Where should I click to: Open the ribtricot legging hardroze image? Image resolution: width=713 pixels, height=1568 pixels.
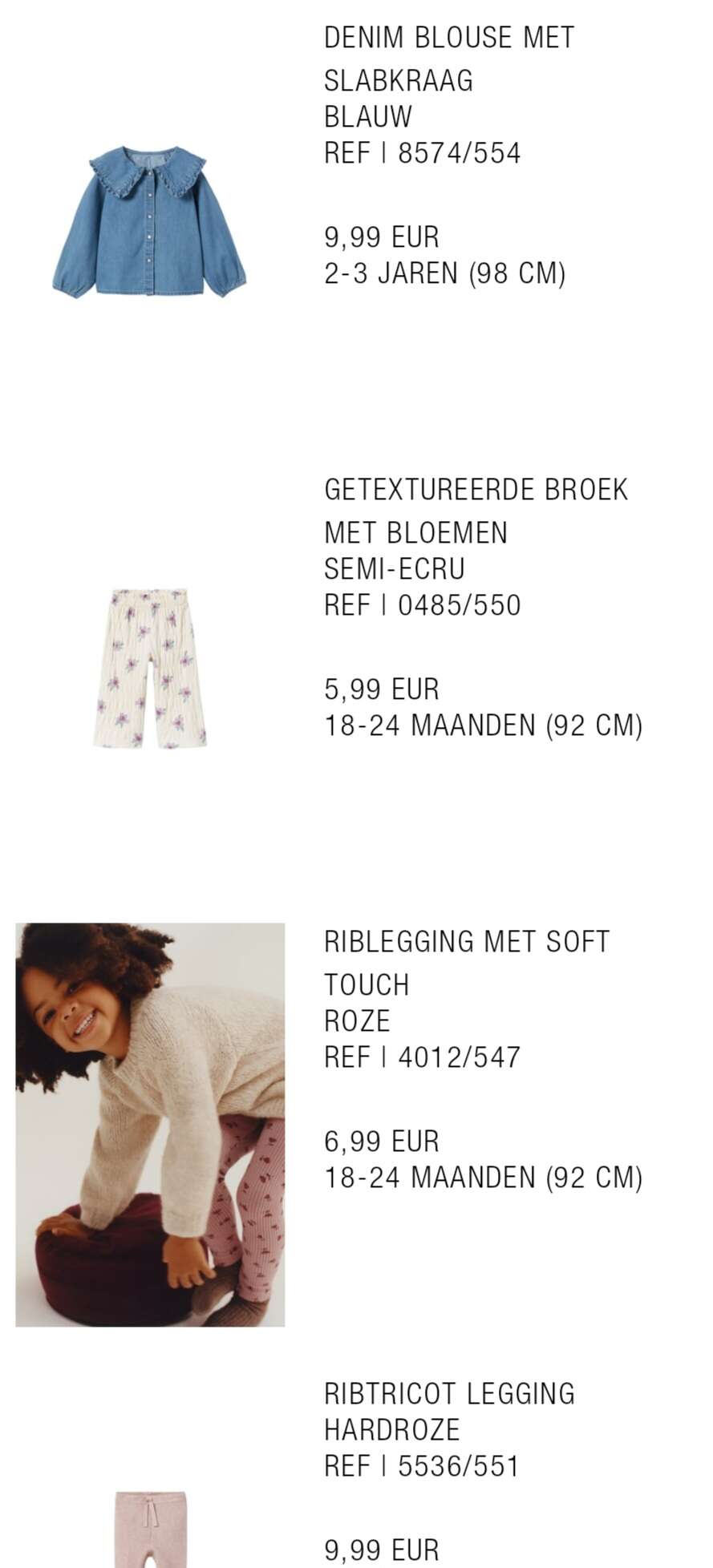pyautogui.click(x=150, y=1529)
